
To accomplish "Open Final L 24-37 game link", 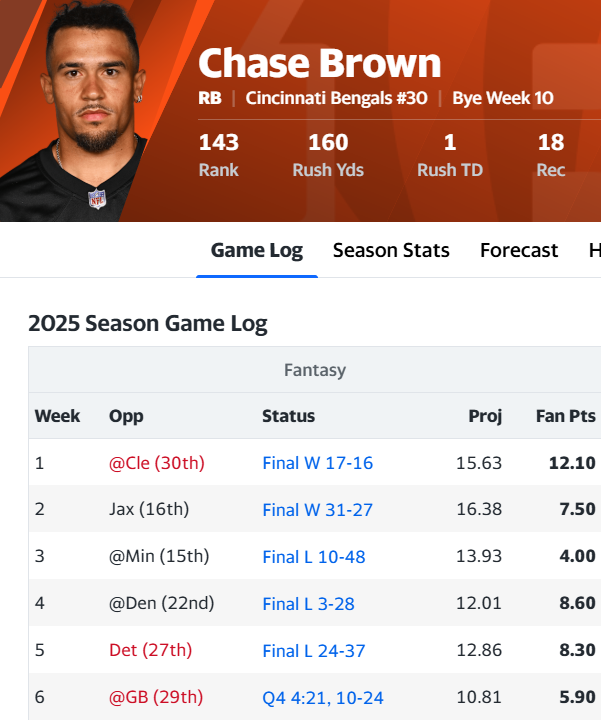I will (314, 651).
